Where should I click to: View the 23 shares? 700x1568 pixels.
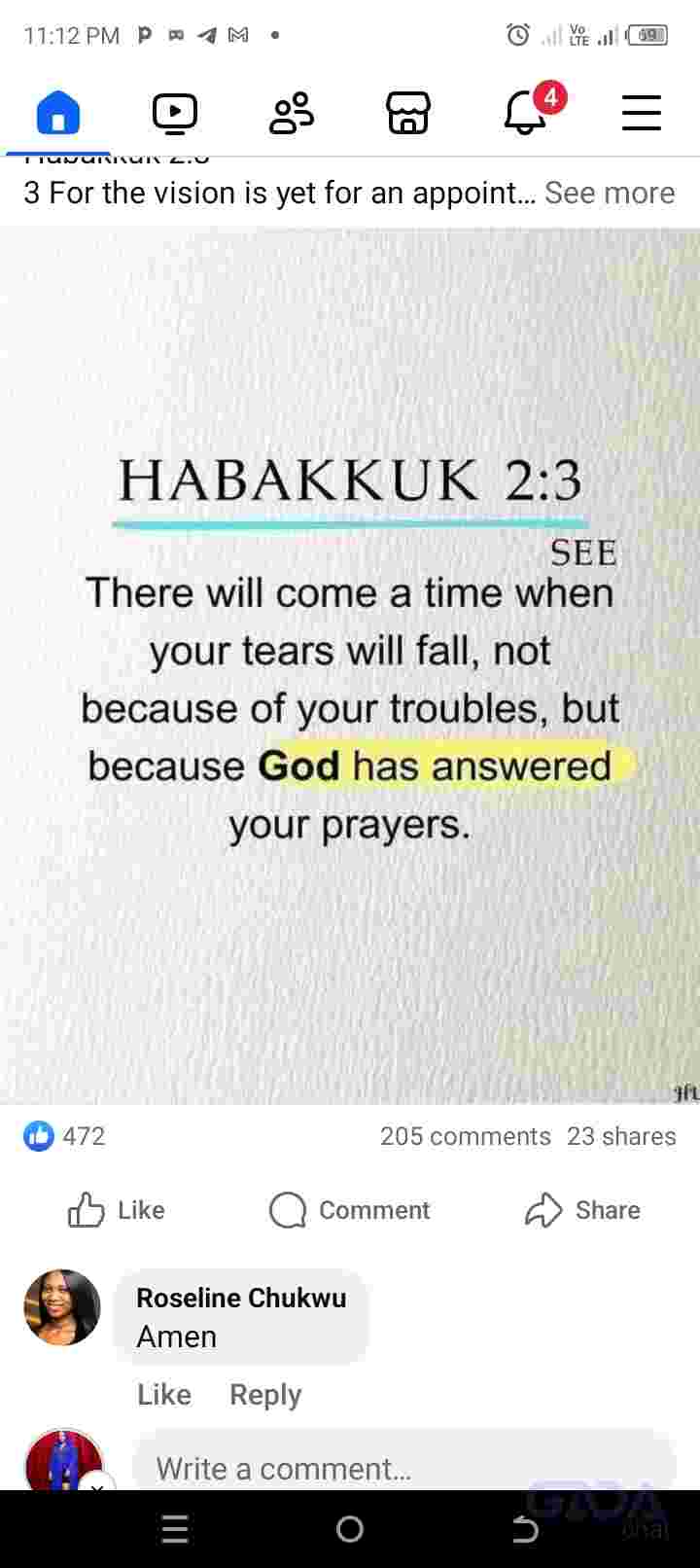(621, 1136)
